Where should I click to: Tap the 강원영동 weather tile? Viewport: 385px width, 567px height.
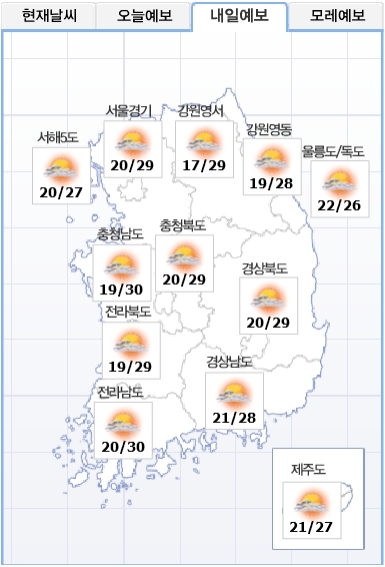point(272,166)
